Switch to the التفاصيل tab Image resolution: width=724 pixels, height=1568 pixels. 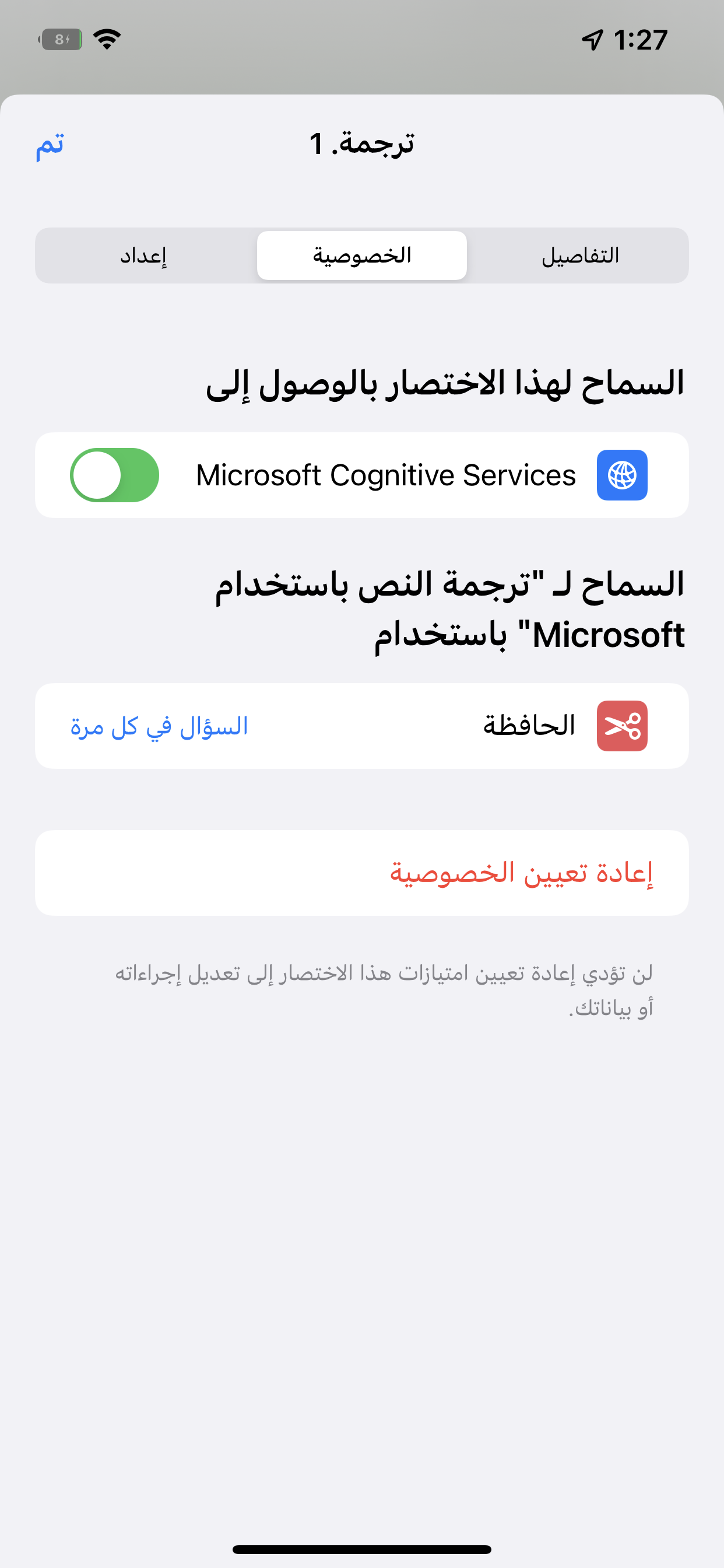579,256
